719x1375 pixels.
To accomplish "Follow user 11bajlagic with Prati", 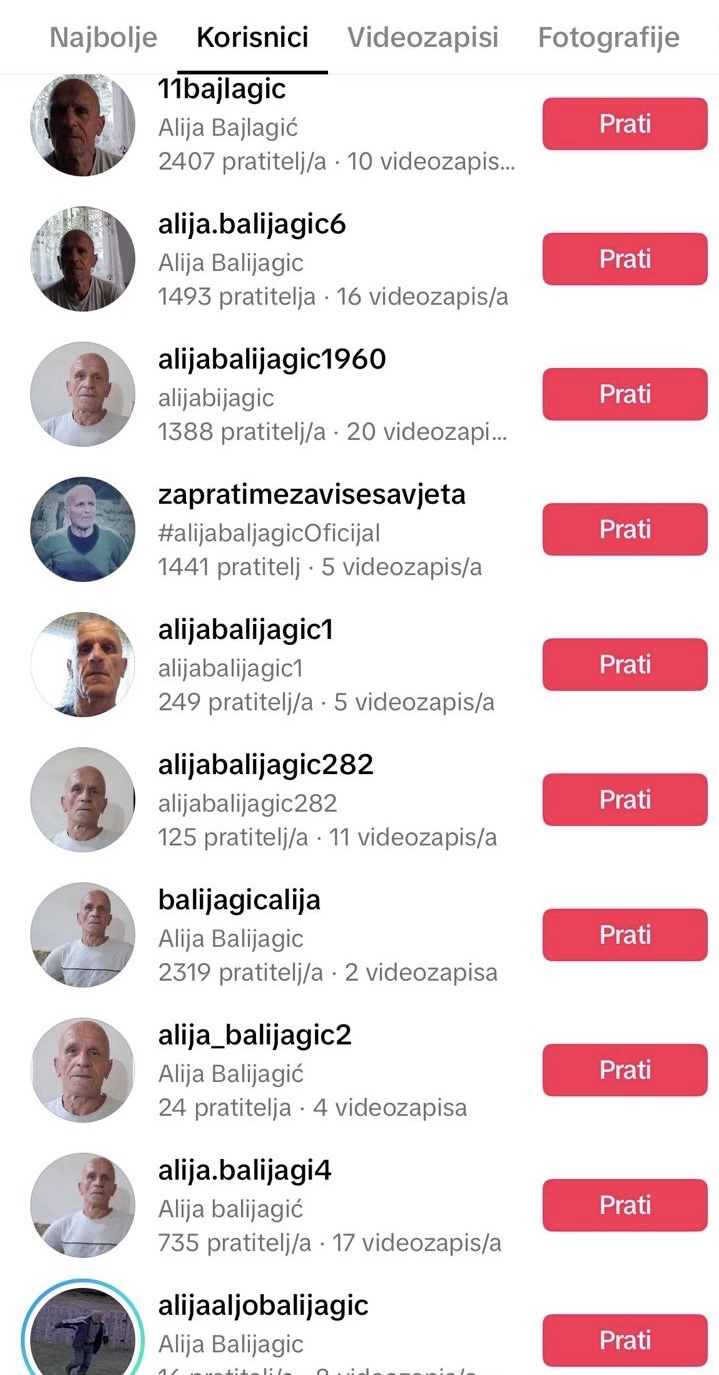I will click(x=625, y=124).
